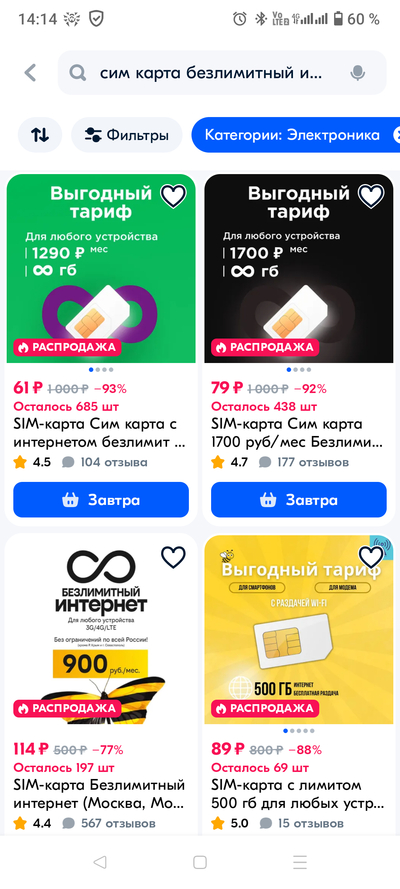The image size is (400, 889).
Task: Open the Фильтры panel
Action: [127, 135]
